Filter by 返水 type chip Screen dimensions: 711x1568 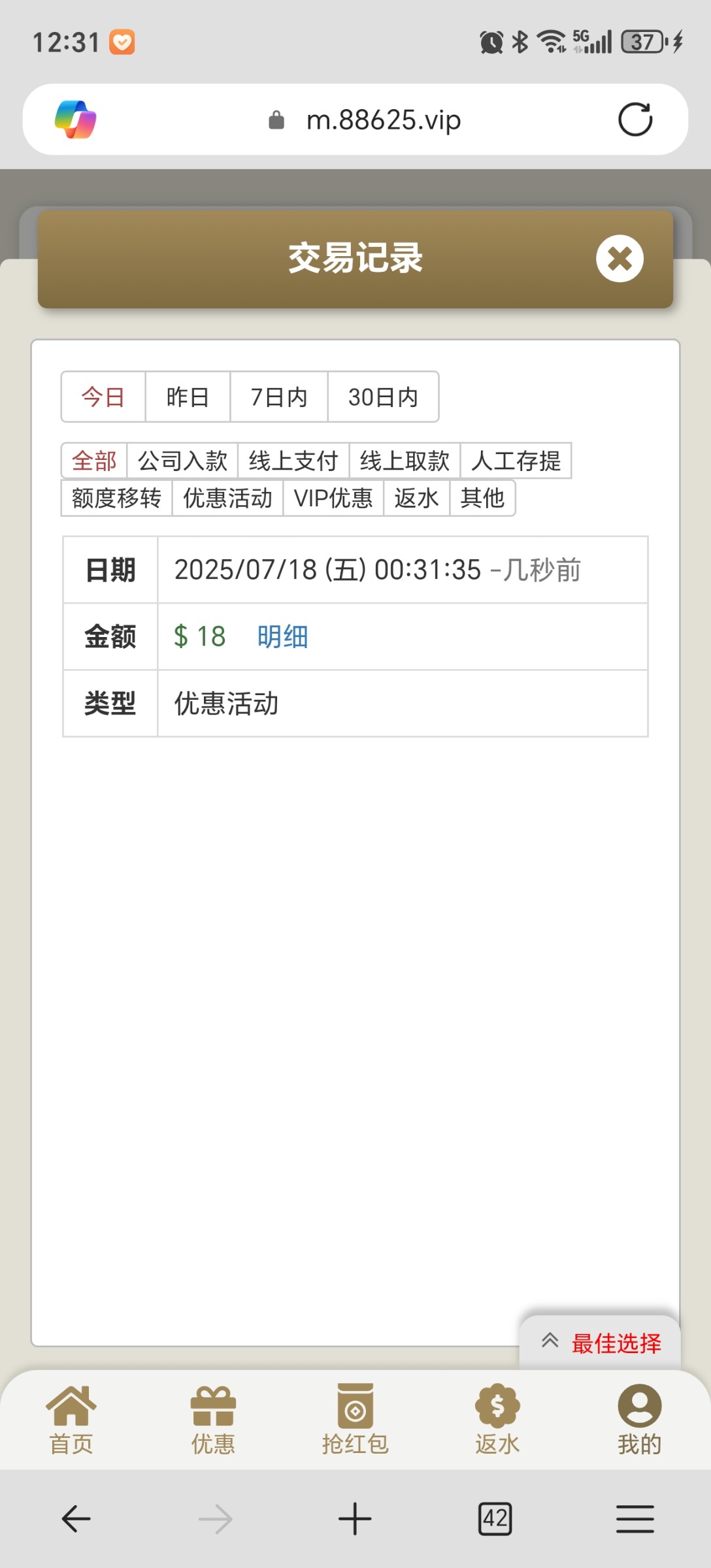pos(416,498)
